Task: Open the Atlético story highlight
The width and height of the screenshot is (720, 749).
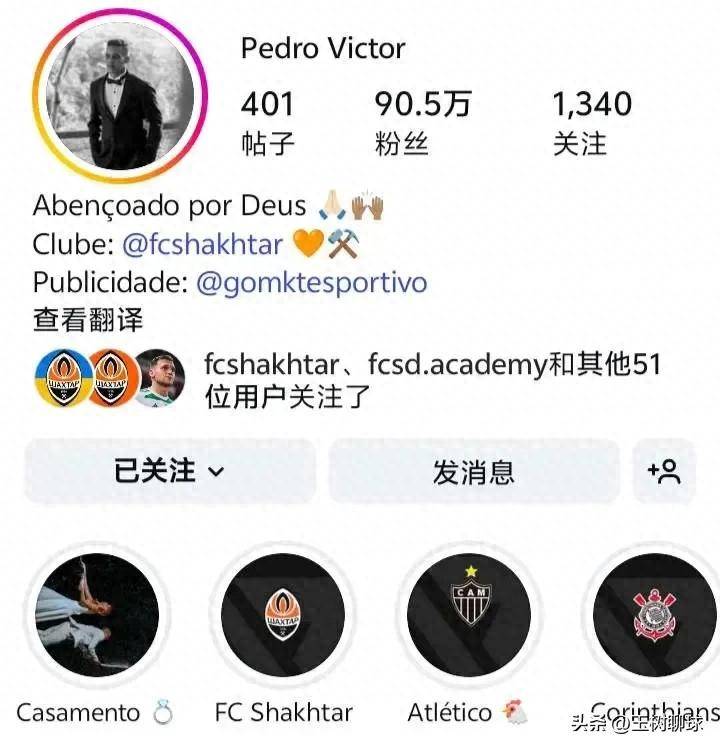Action: coord(467,614)
